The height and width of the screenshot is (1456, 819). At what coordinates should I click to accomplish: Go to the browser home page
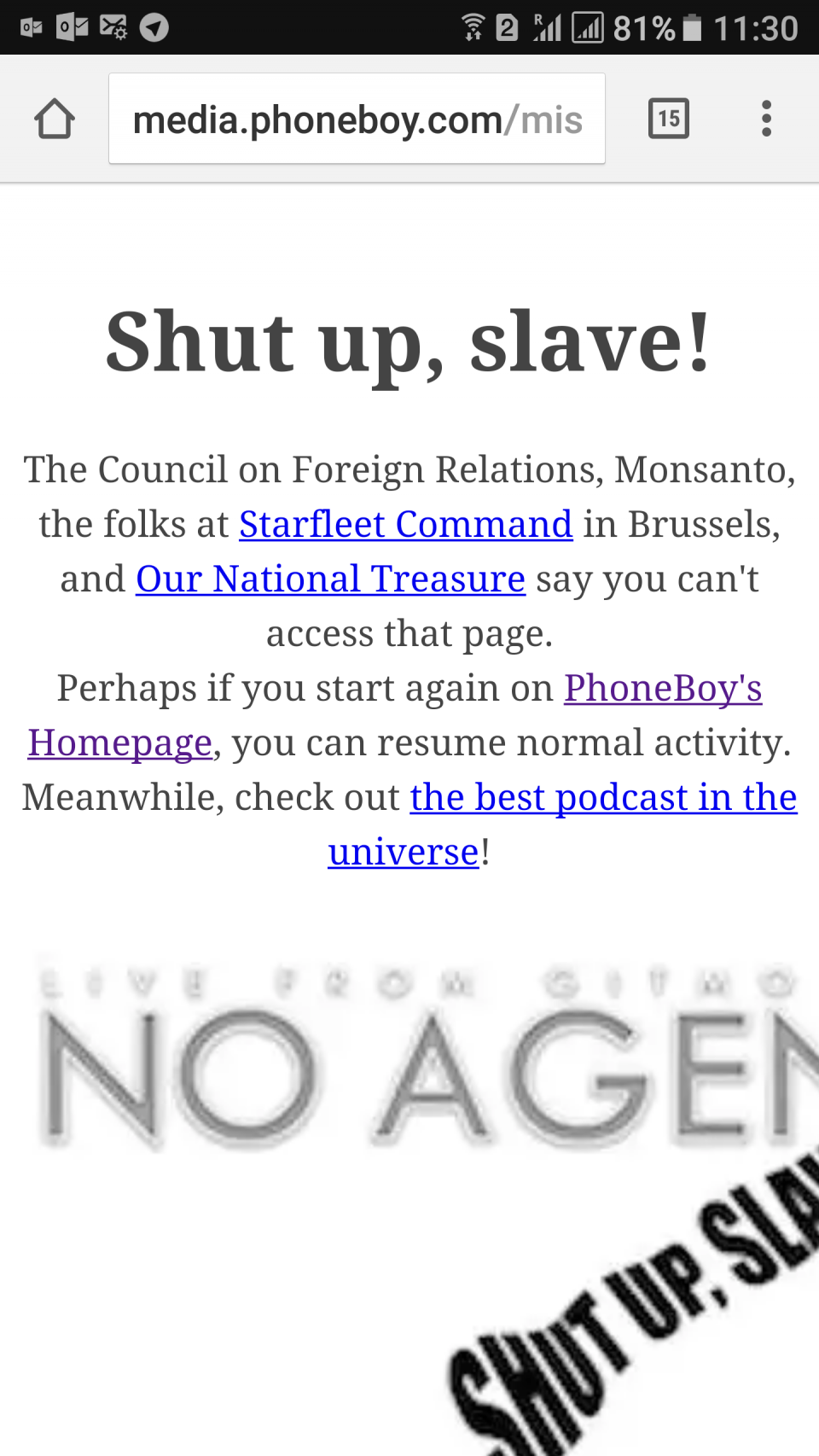55,119
